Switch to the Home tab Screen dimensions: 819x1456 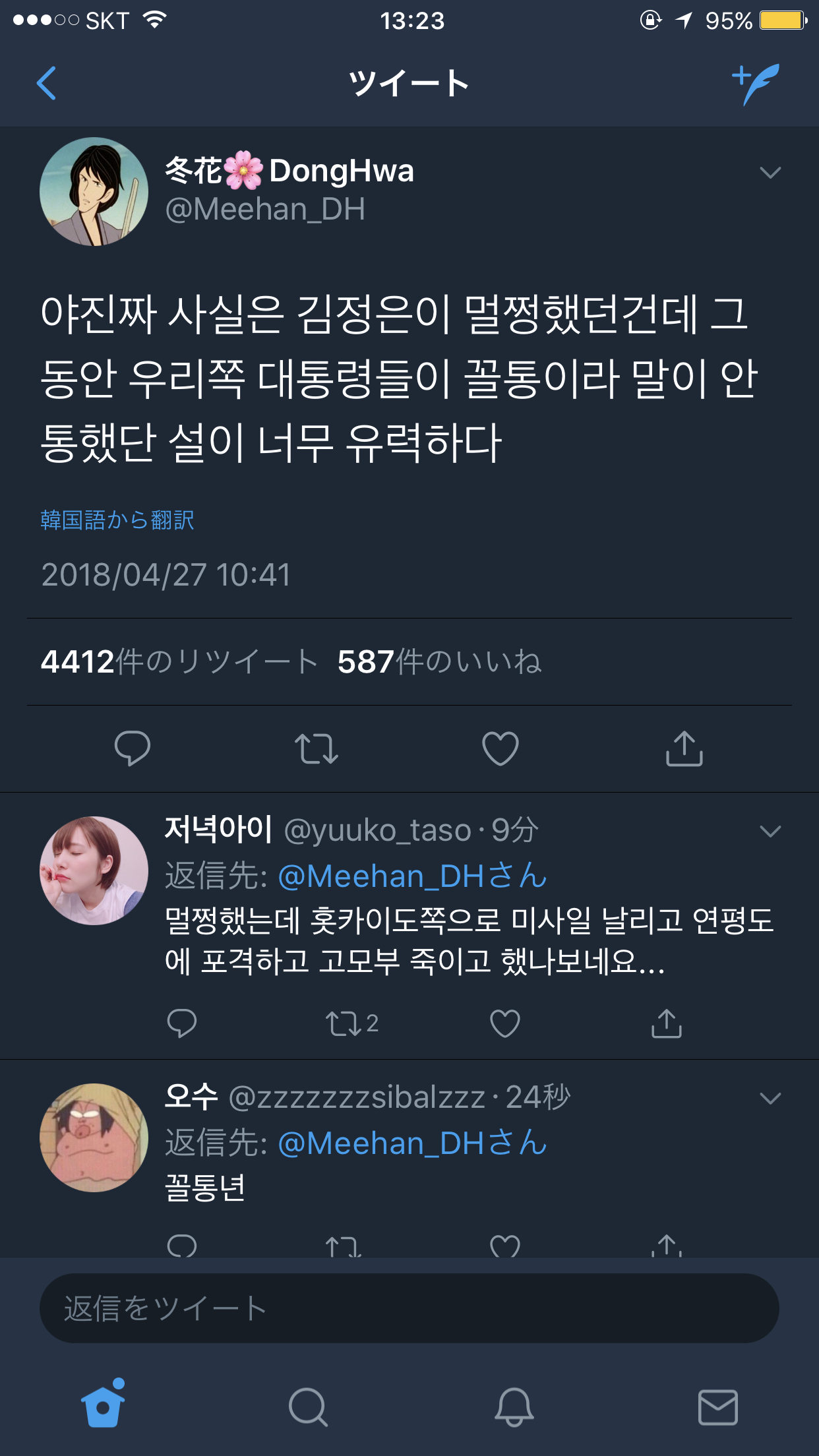[103, 1406]
